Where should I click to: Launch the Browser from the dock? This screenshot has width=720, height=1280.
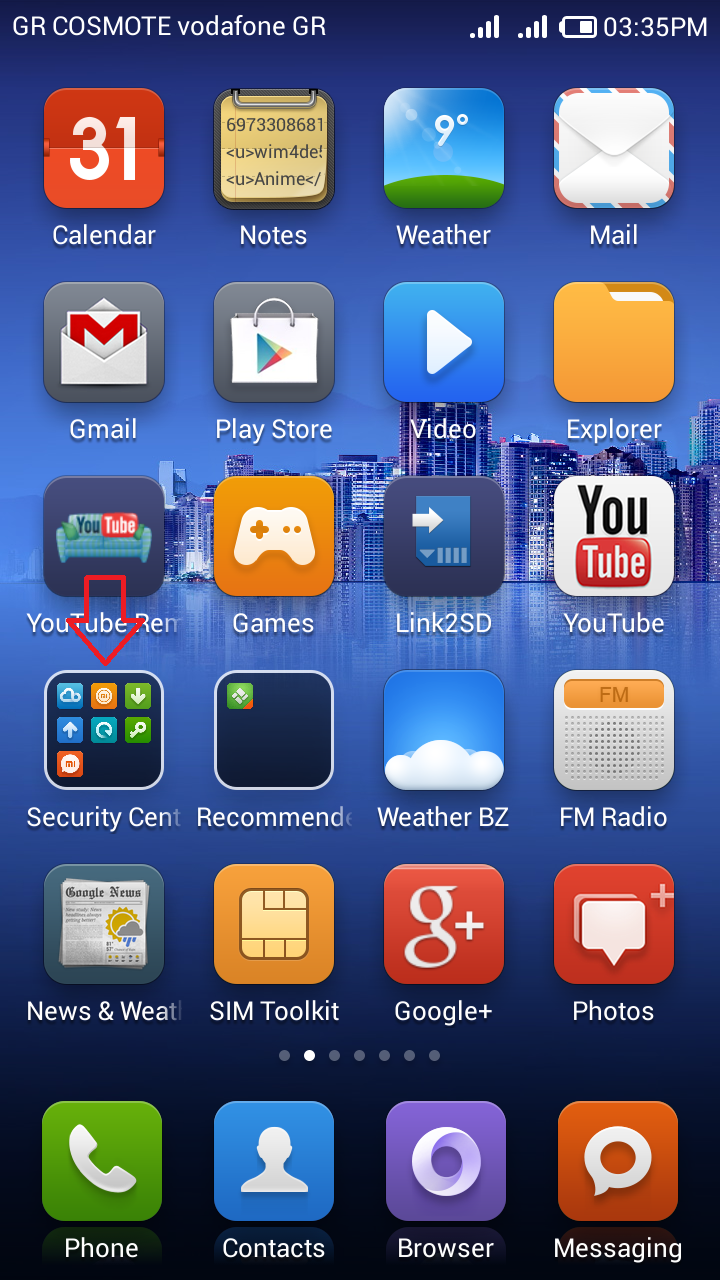tap(446, 1162)
